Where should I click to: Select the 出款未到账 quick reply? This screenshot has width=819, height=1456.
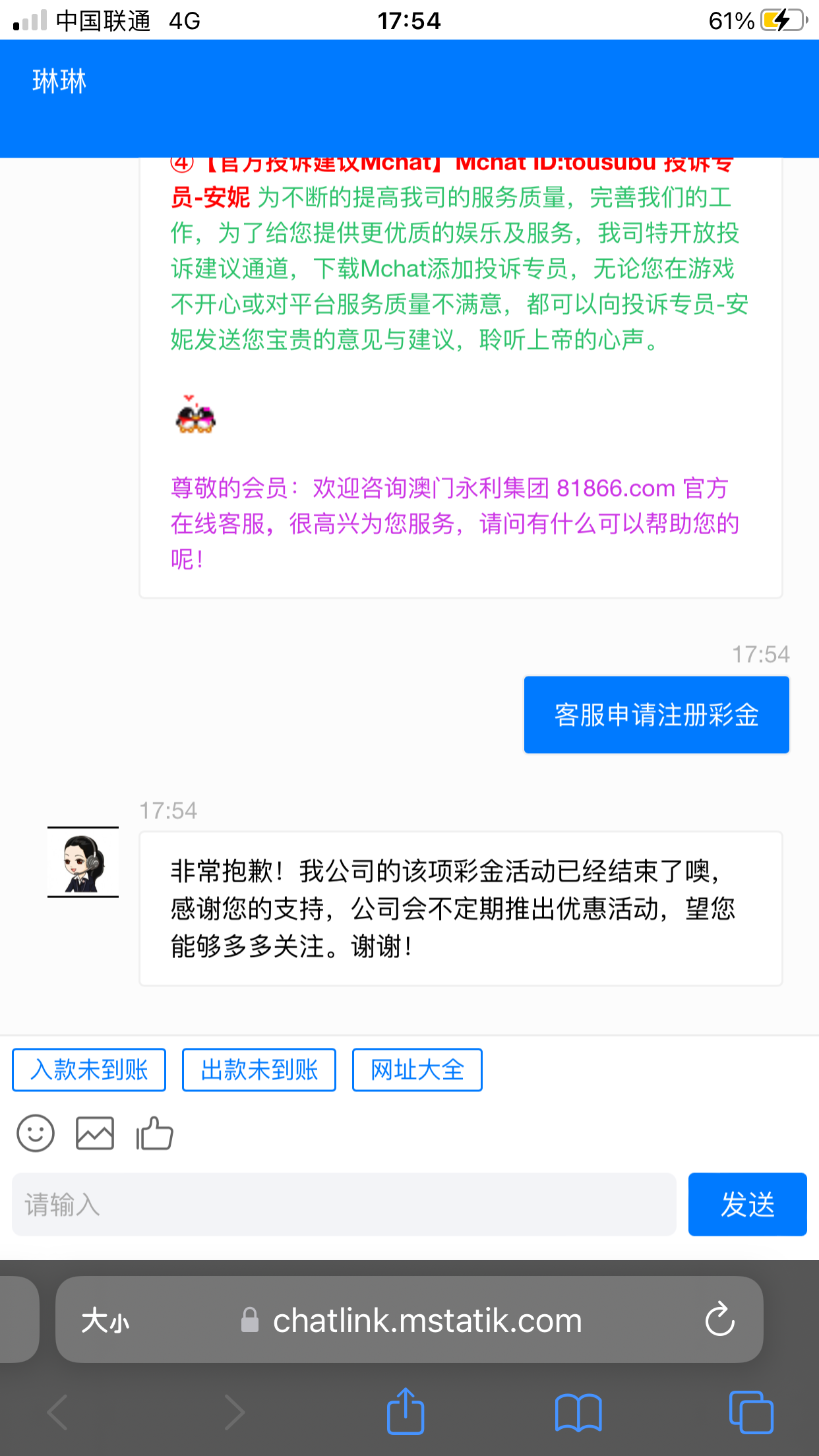pyautogui.click(x=259, y=1070)
